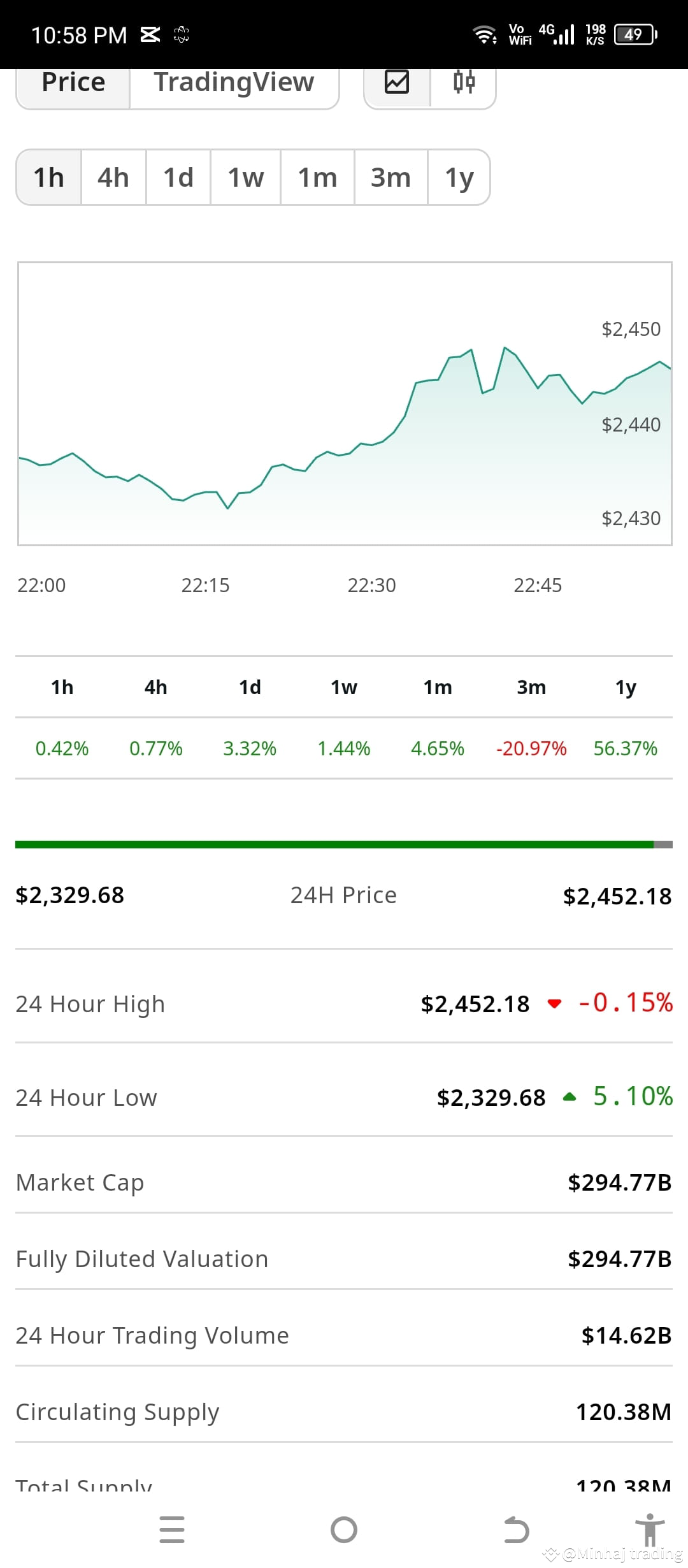Select the 1m timeframe

(x=317, y=177)
